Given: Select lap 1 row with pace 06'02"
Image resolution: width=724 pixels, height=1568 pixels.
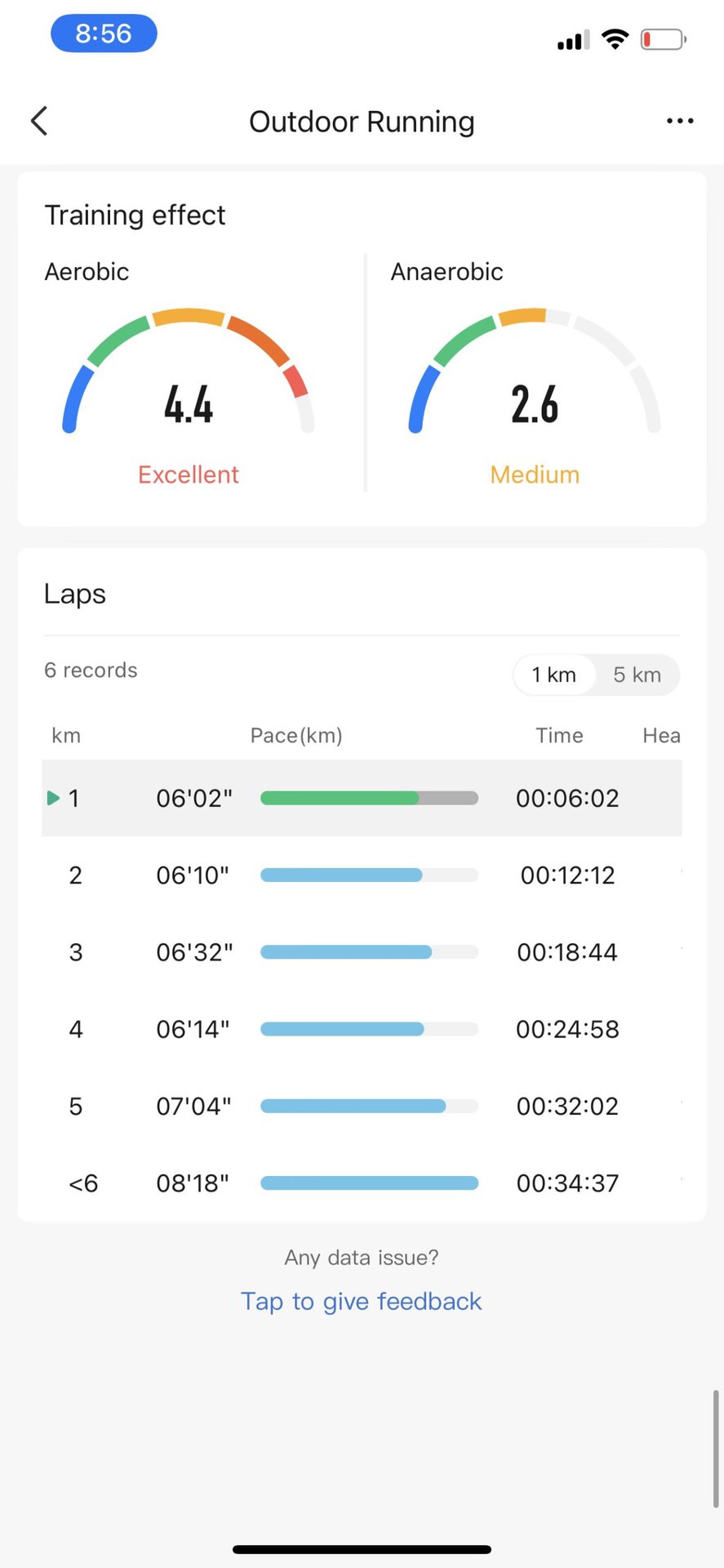Looking at the screenshot, I should coord(362,798).
